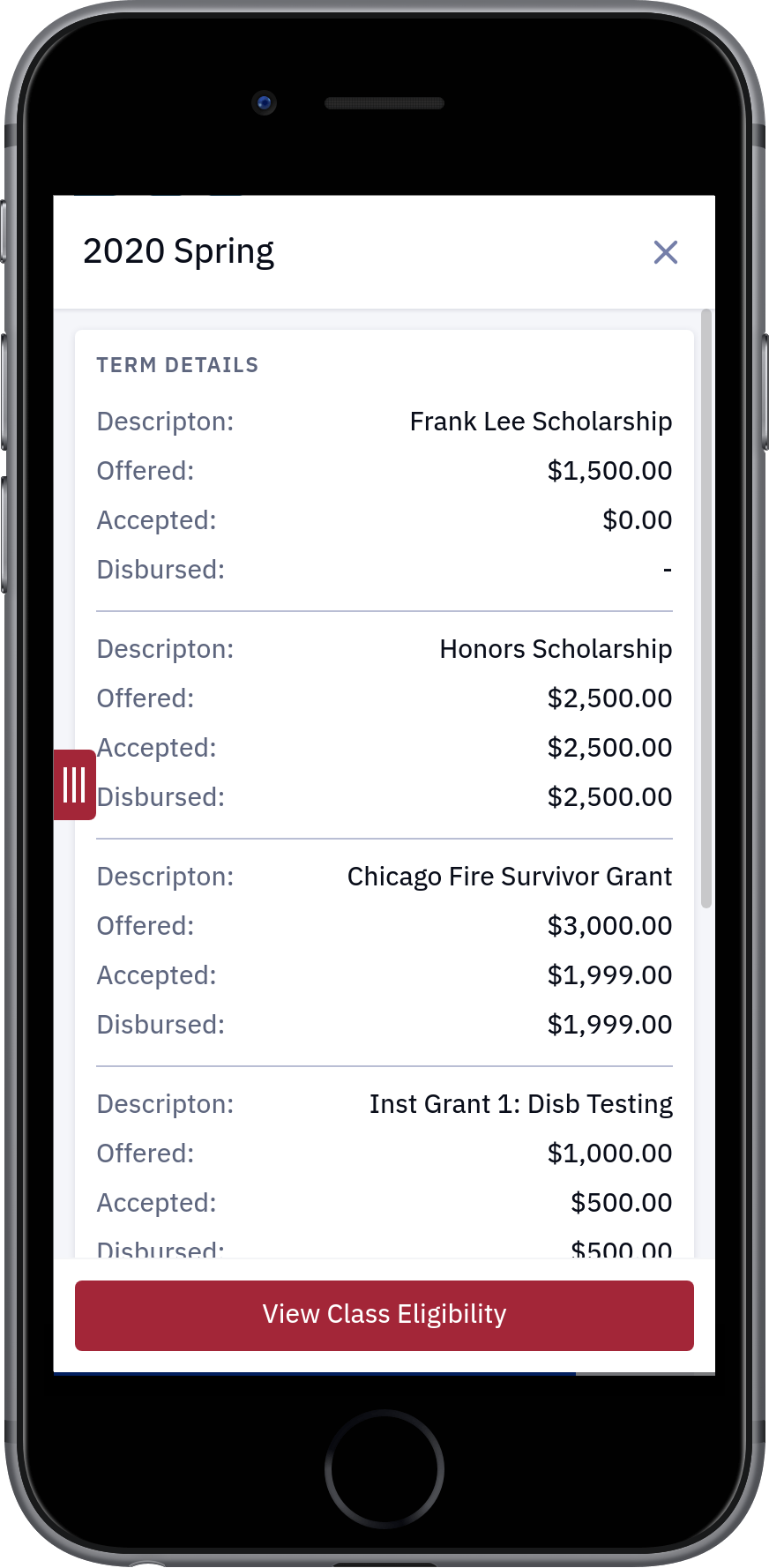Close the 2020 Spring dialog
Image resolution: width=769 pixels, height=1568 pixels.
[666, 252]
